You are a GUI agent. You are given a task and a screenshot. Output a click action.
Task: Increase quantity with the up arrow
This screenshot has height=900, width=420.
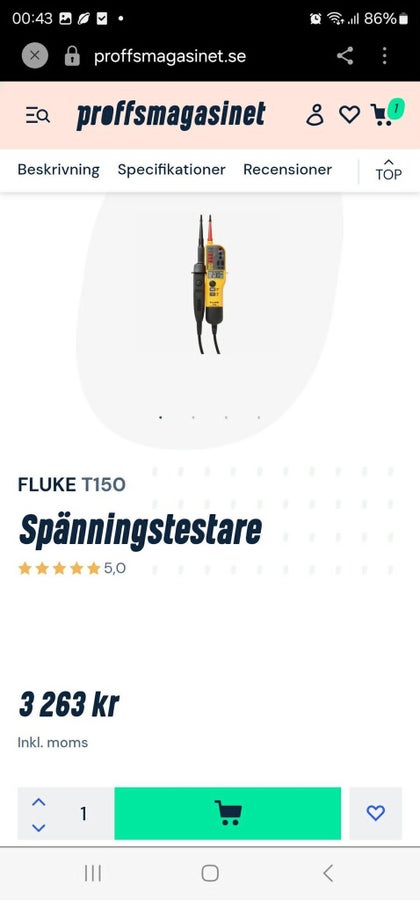click(38, 802)
